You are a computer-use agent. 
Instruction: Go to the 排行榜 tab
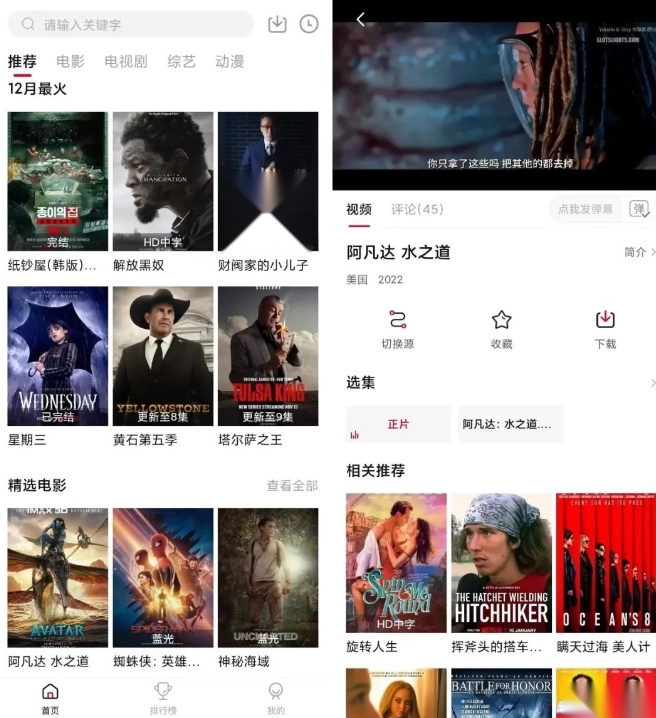click(163, 697)
